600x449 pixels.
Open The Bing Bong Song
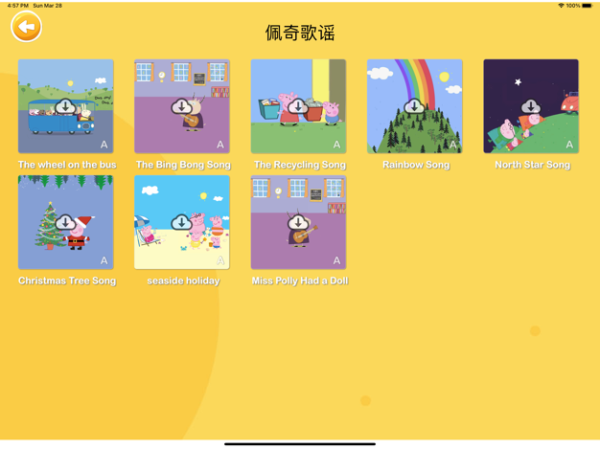tap(182, 106)
